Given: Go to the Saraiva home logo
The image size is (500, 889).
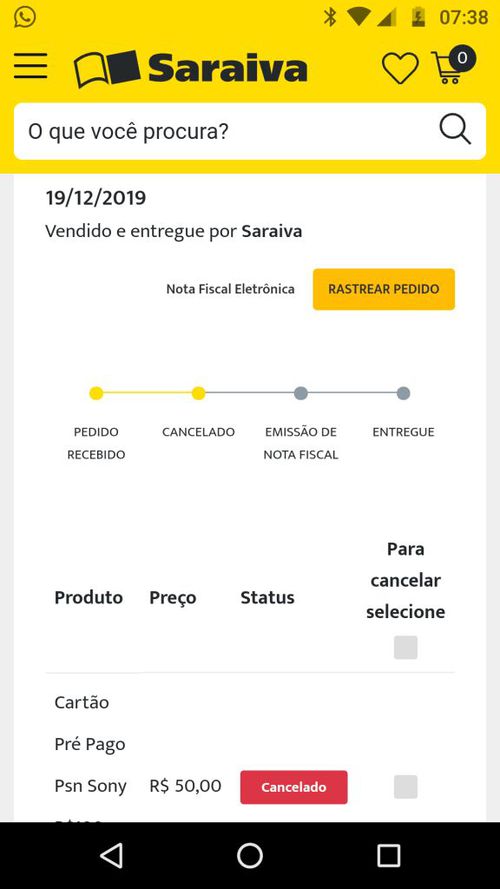Looking at the screenshot, I should (190, 69).
